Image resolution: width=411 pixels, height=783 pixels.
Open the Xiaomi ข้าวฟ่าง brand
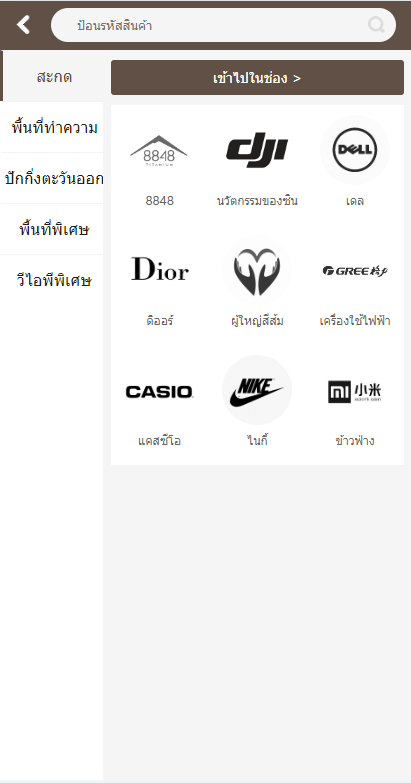tap(355, 404)
